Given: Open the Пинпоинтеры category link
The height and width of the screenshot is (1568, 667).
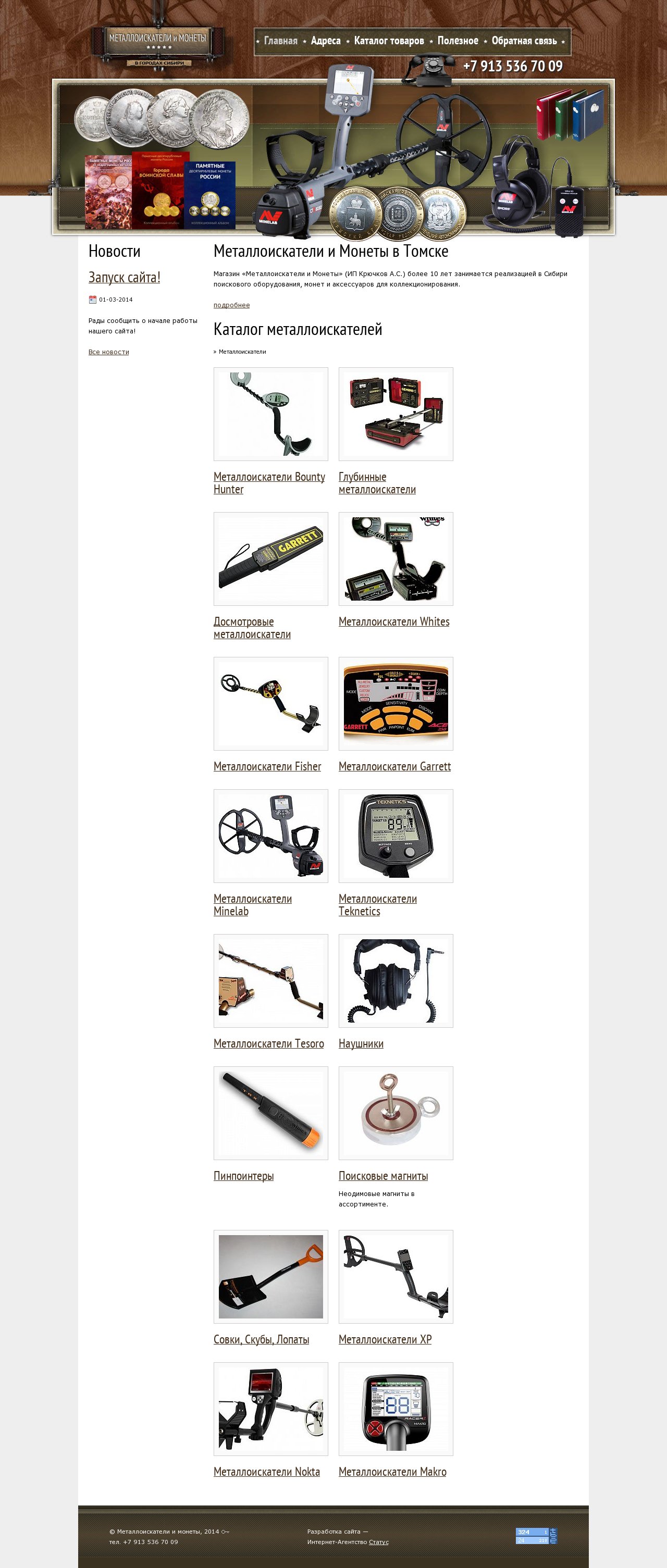Looking at the screenshot, I should coord(243,1176).
